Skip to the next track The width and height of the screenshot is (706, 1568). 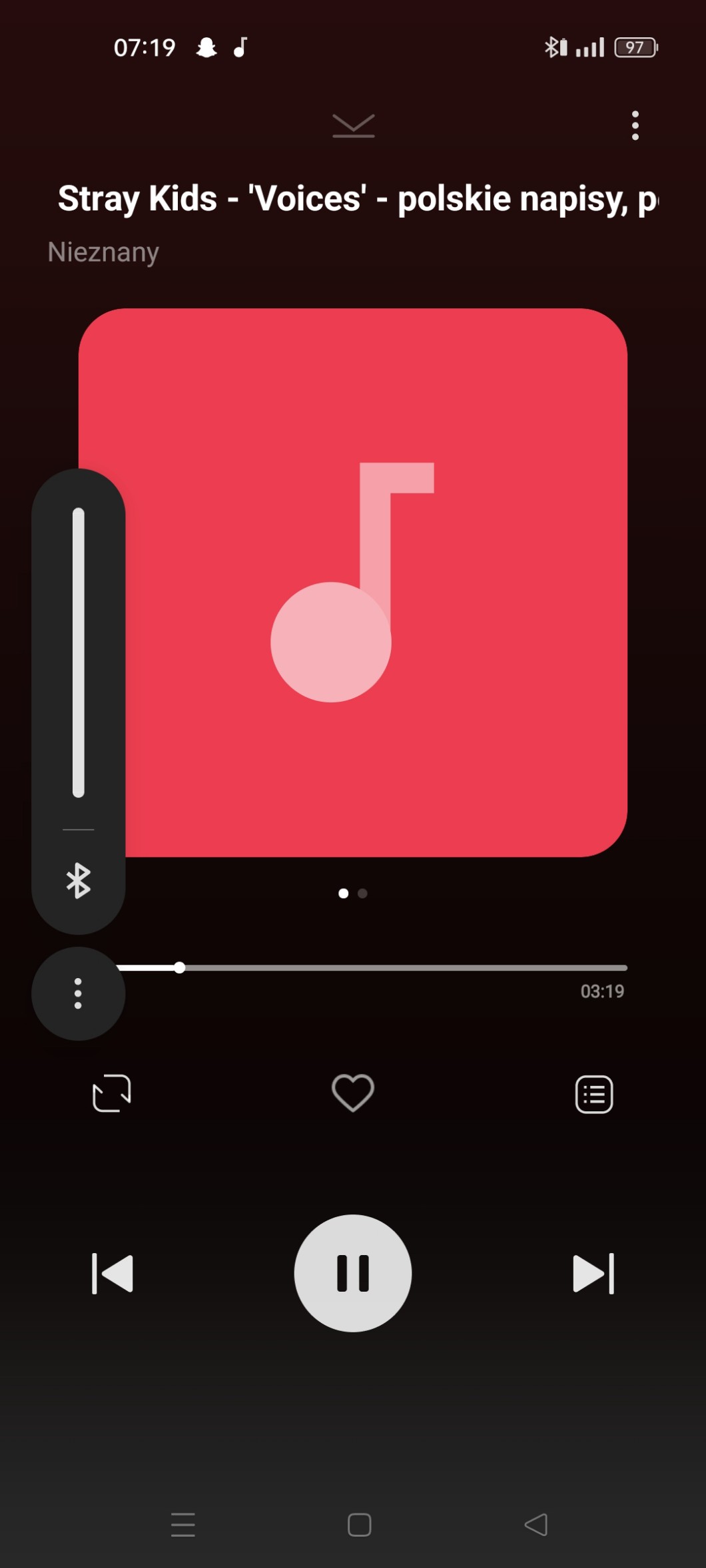click(593, 1273)
